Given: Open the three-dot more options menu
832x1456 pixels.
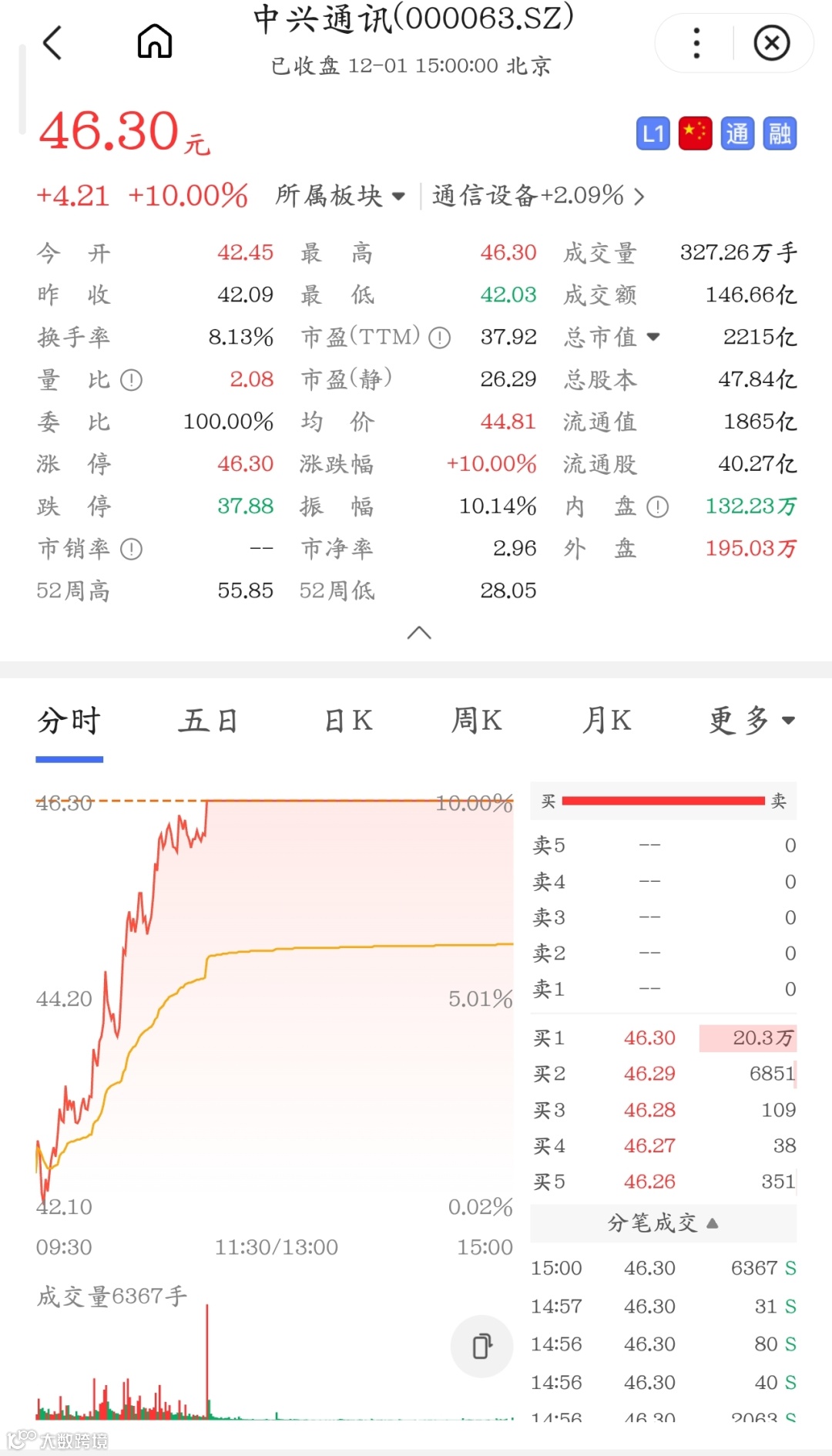Looking at the screenshot, I should [x=696, y=43].
